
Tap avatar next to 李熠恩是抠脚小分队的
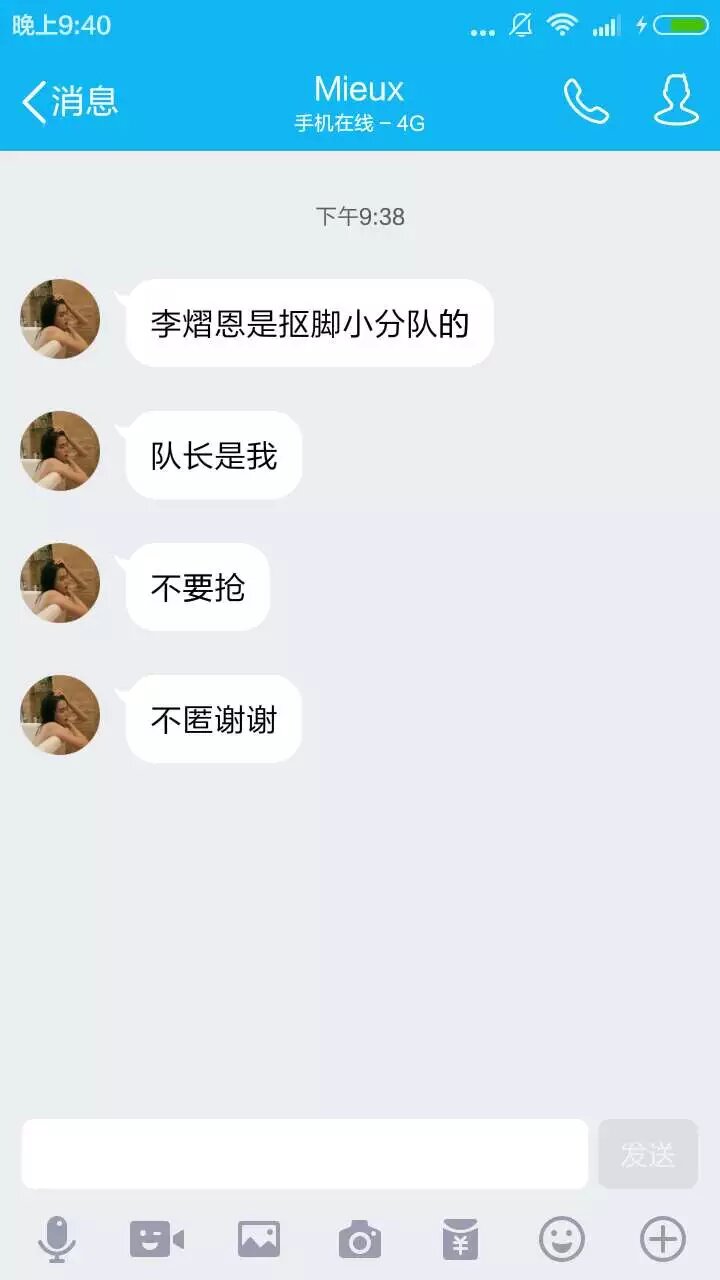pyautogui.click(x=60, y=319)
